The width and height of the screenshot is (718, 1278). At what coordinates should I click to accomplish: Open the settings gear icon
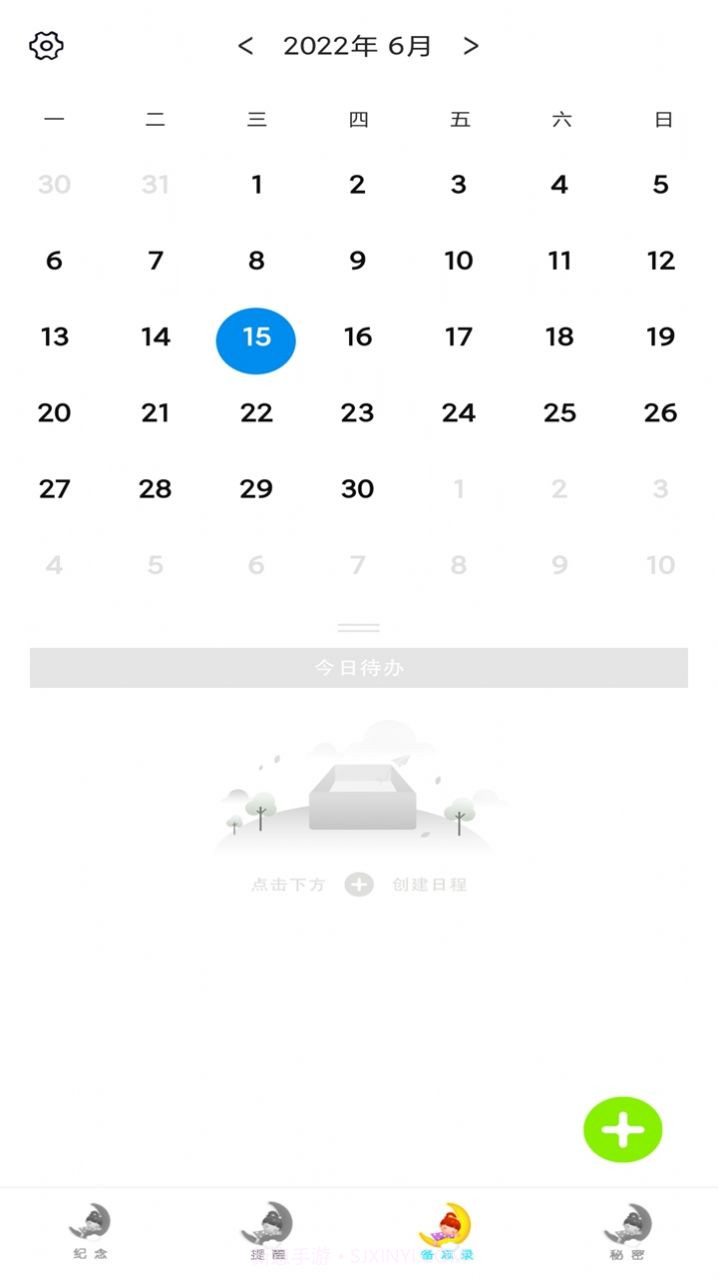[x=46, y=46]
